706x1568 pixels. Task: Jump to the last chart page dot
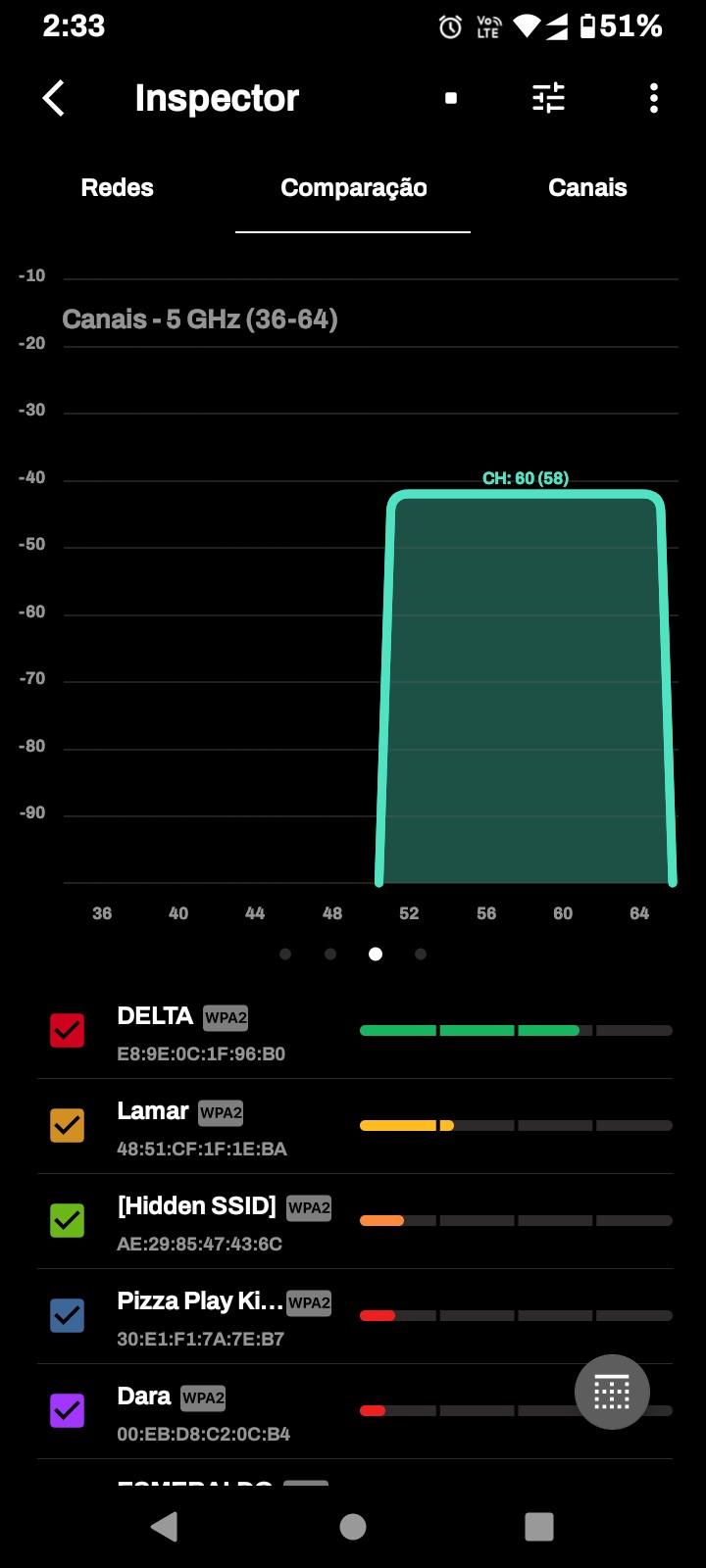421,955
